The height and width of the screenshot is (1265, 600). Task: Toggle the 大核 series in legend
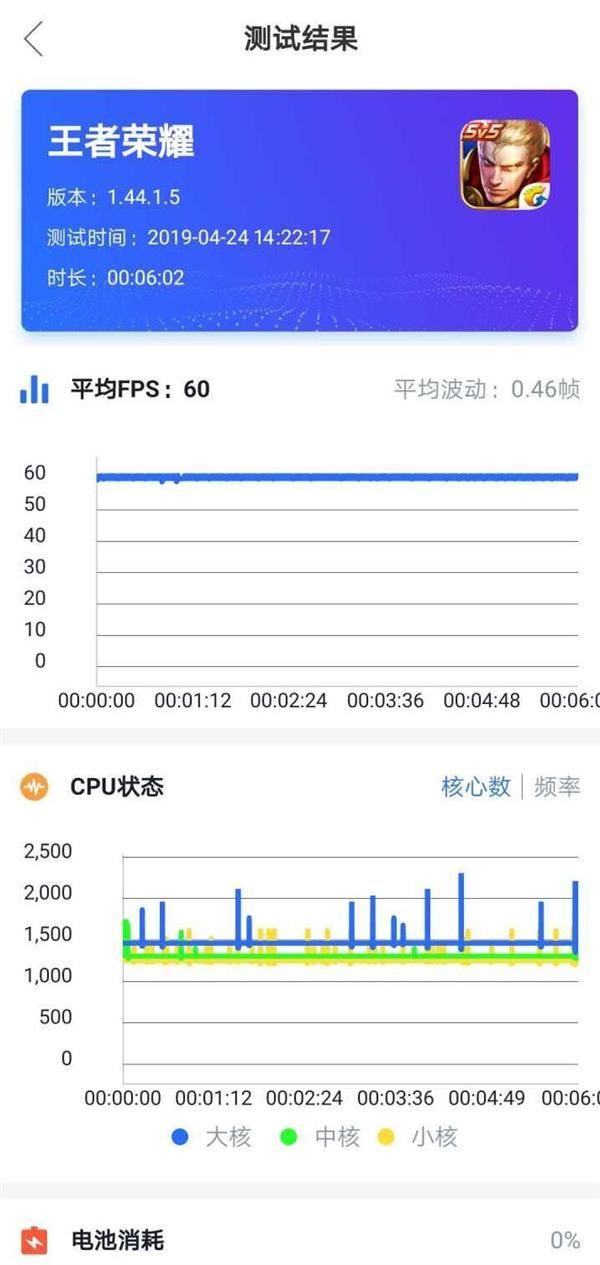(212, 1137)
